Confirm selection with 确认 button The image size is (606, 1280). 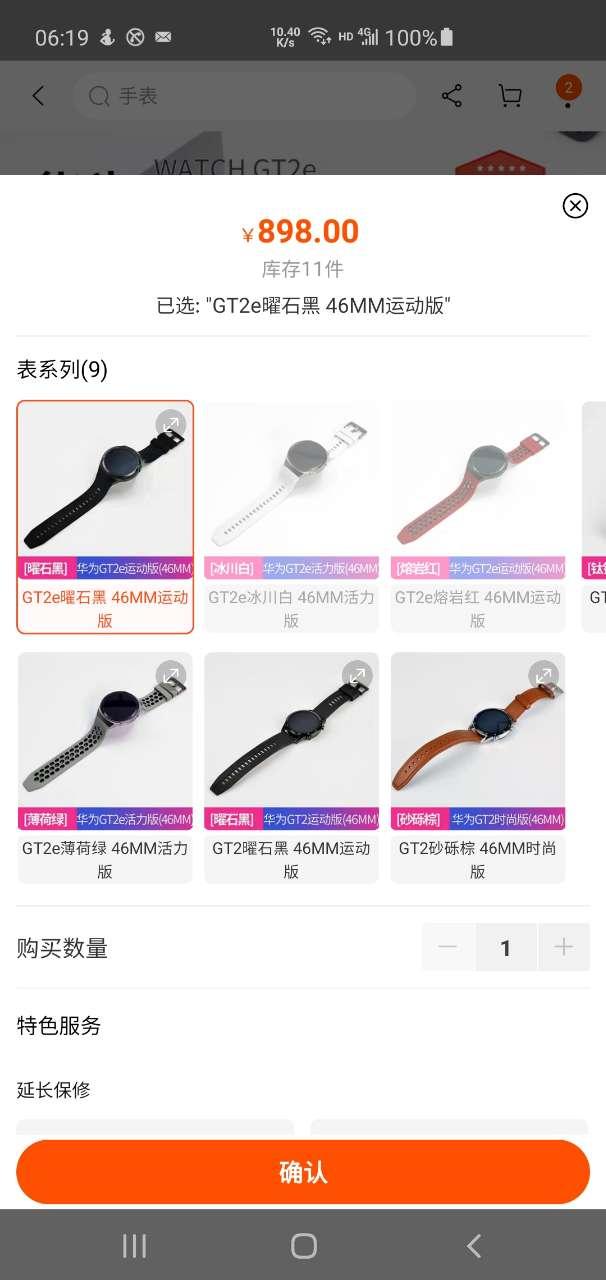303,1172
